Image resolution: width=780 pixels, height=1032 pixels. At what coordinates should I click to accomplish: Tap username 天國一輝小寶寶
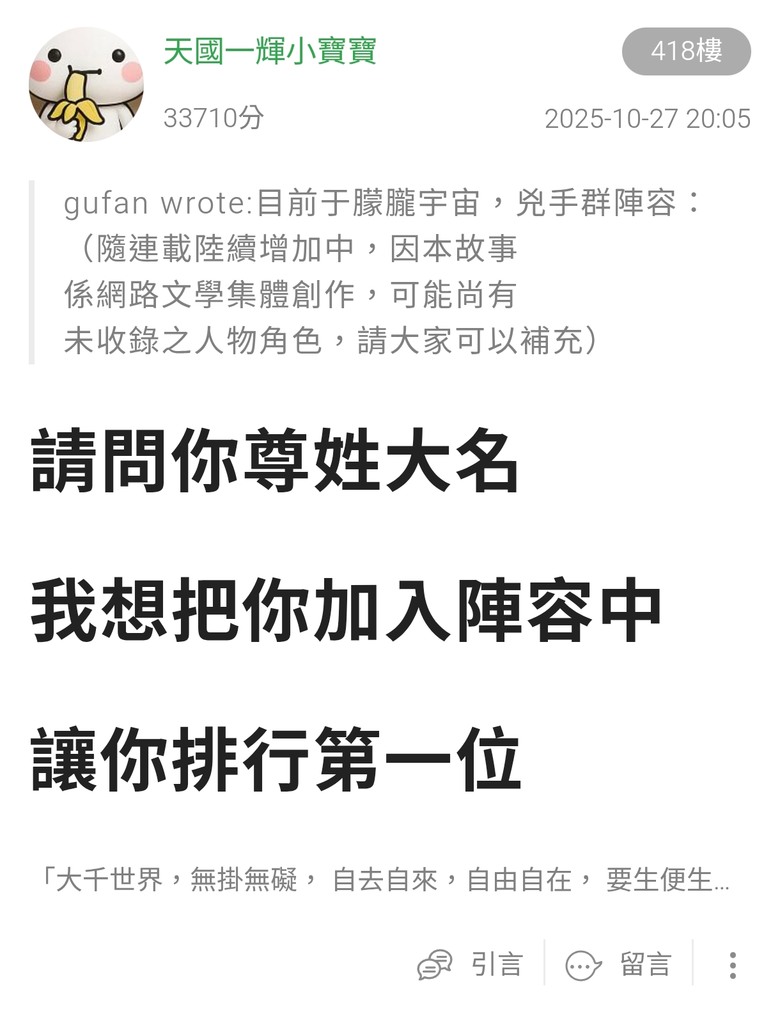tap(270, 51)
